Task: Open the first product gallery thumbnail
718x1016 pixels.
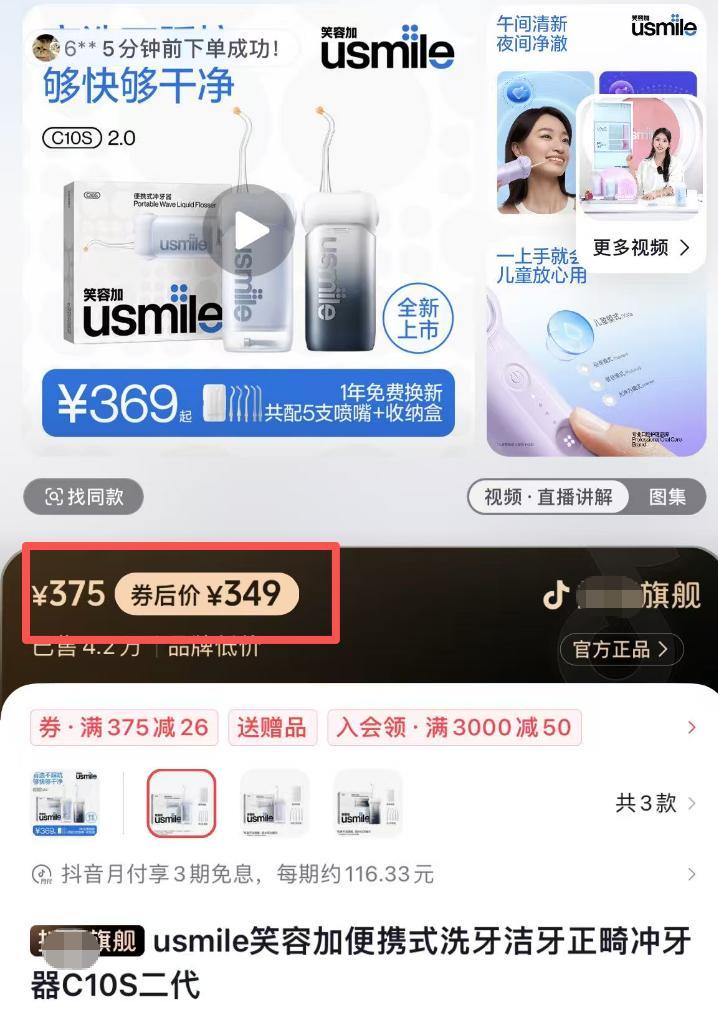Action: point(65,803)
